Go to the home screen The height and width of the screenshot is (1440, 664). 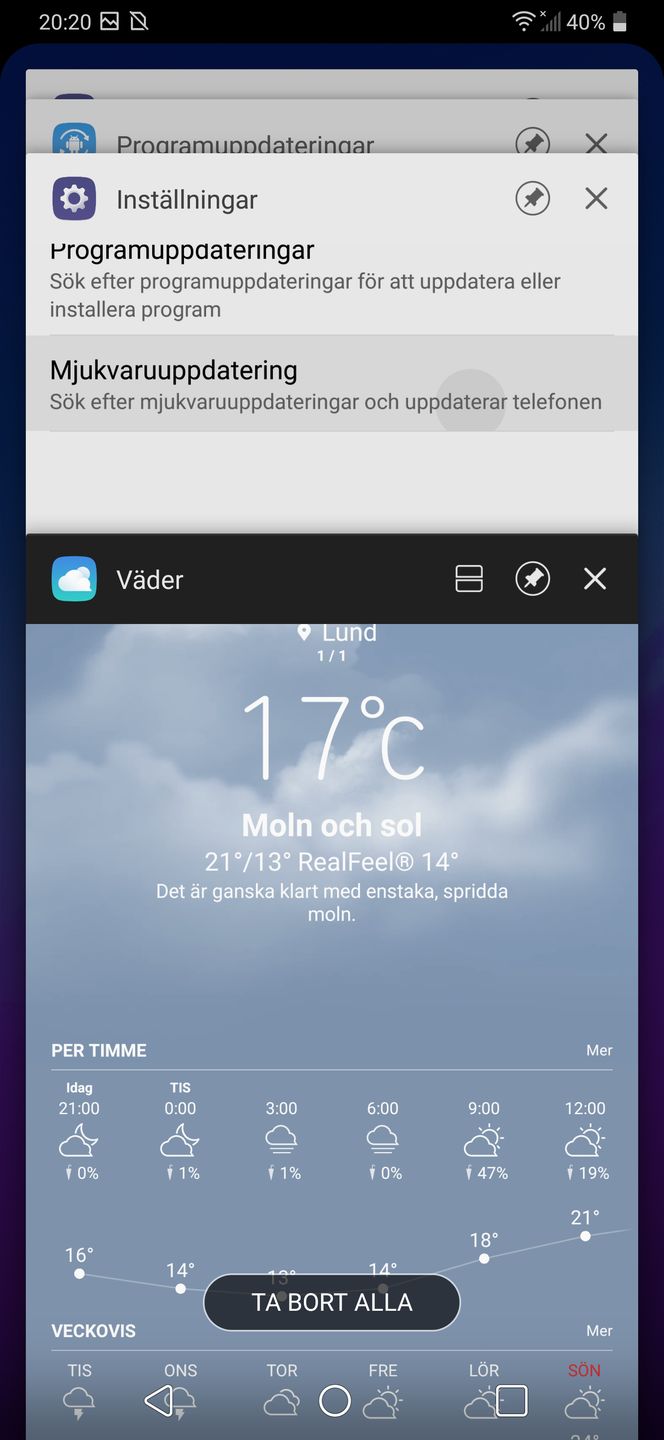pos(335,1401)
